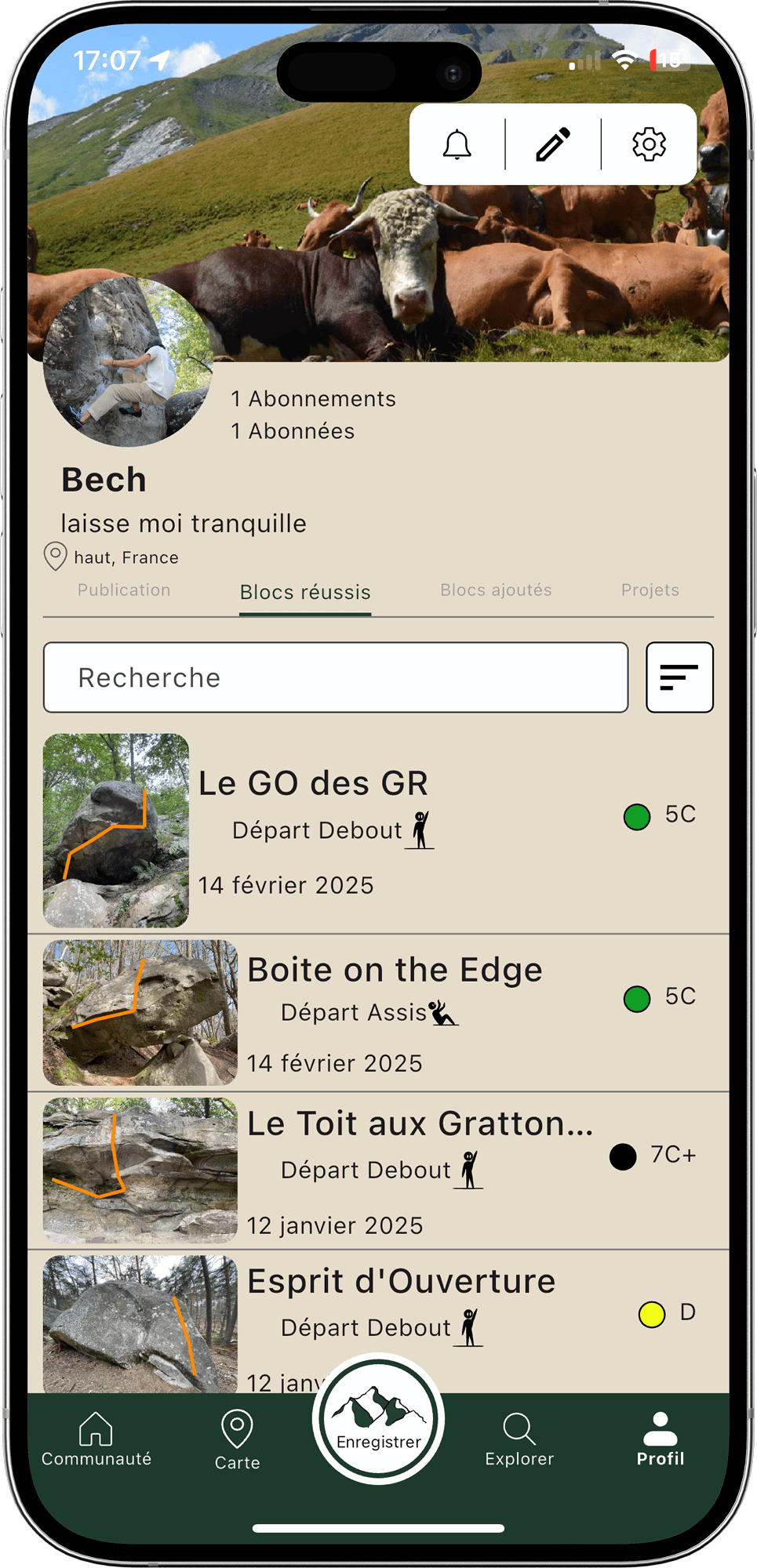
Task: Switch to the Publication tab
Action: click(124, 590)
